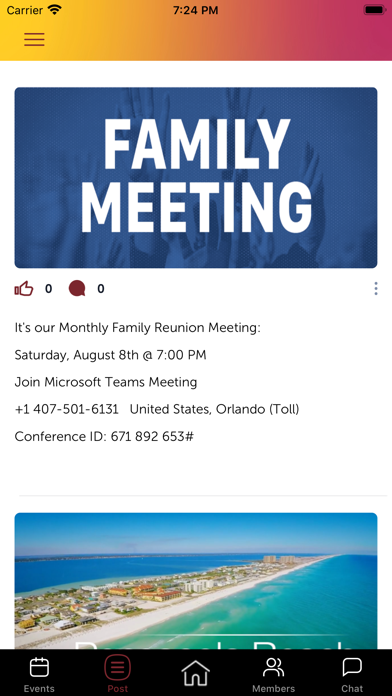
Task: Open the Family Meeting banner image
Action: 196,178
